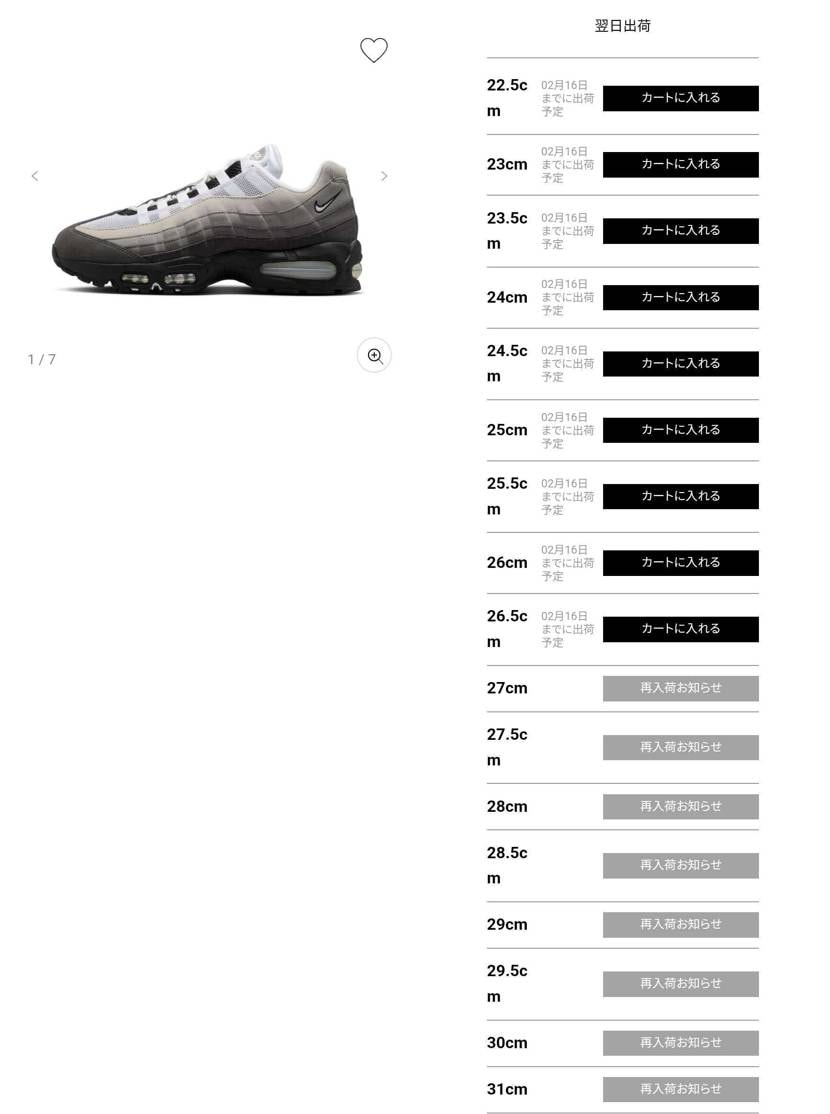830x1114 pixels.
Task: Request restock notification for size 28cm
Action: 680,806
